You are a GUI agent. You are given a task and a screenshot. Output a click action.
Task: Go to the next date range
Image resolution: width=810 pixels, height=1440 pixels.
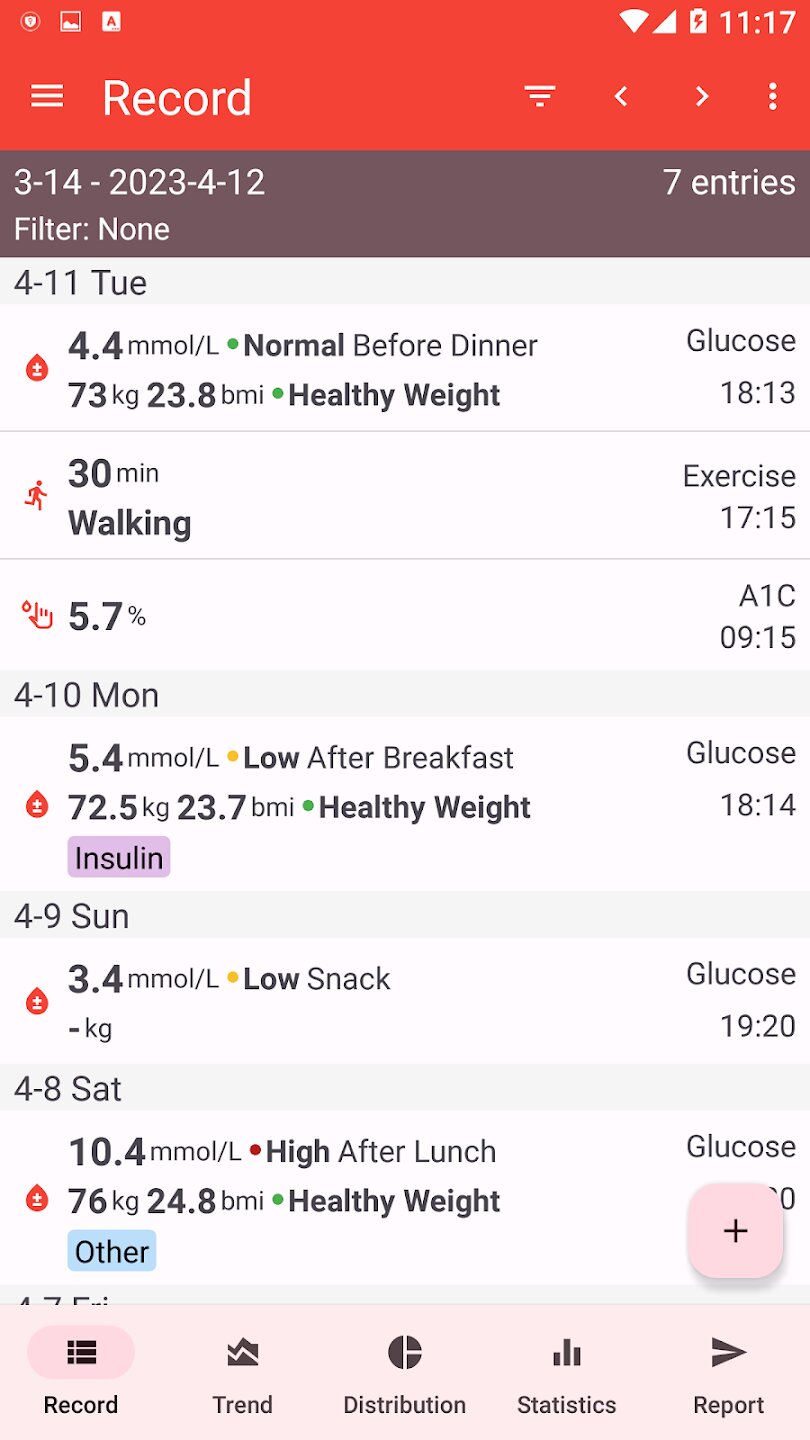point(702,96)
